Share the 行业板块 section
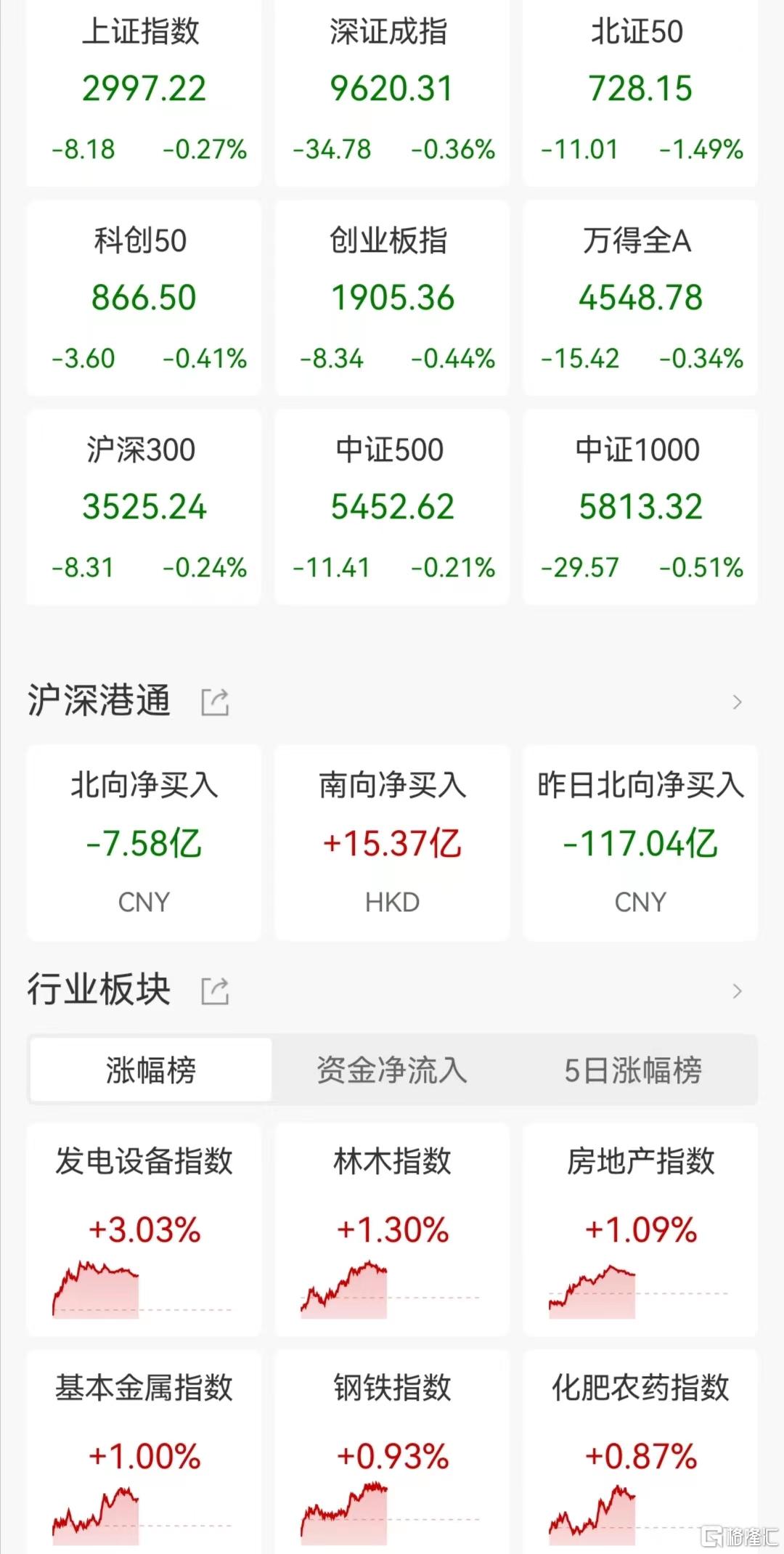 pos(215,991)
